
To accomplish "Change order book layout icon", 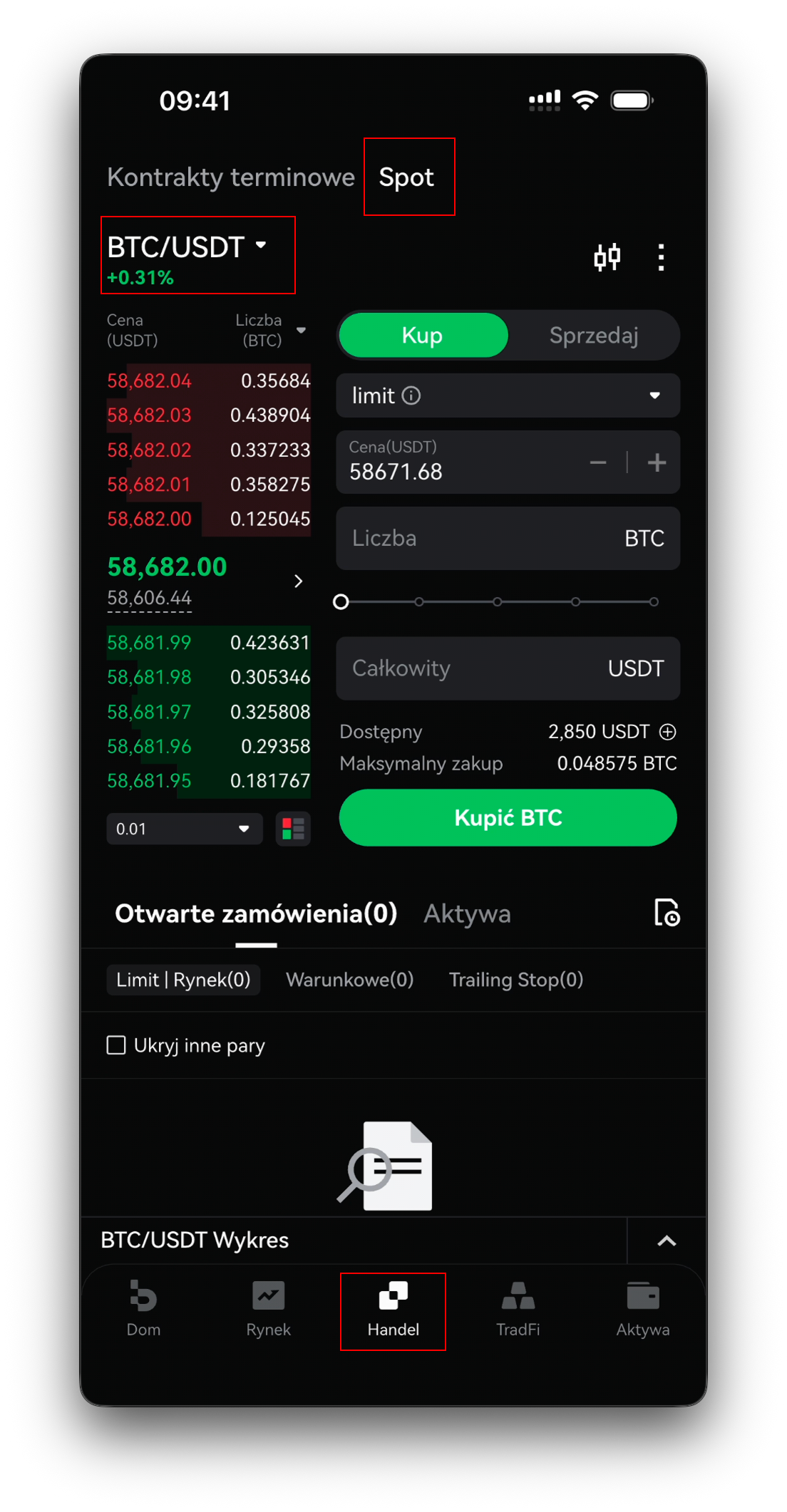I will pyautogui.click(x=293, y=829).
